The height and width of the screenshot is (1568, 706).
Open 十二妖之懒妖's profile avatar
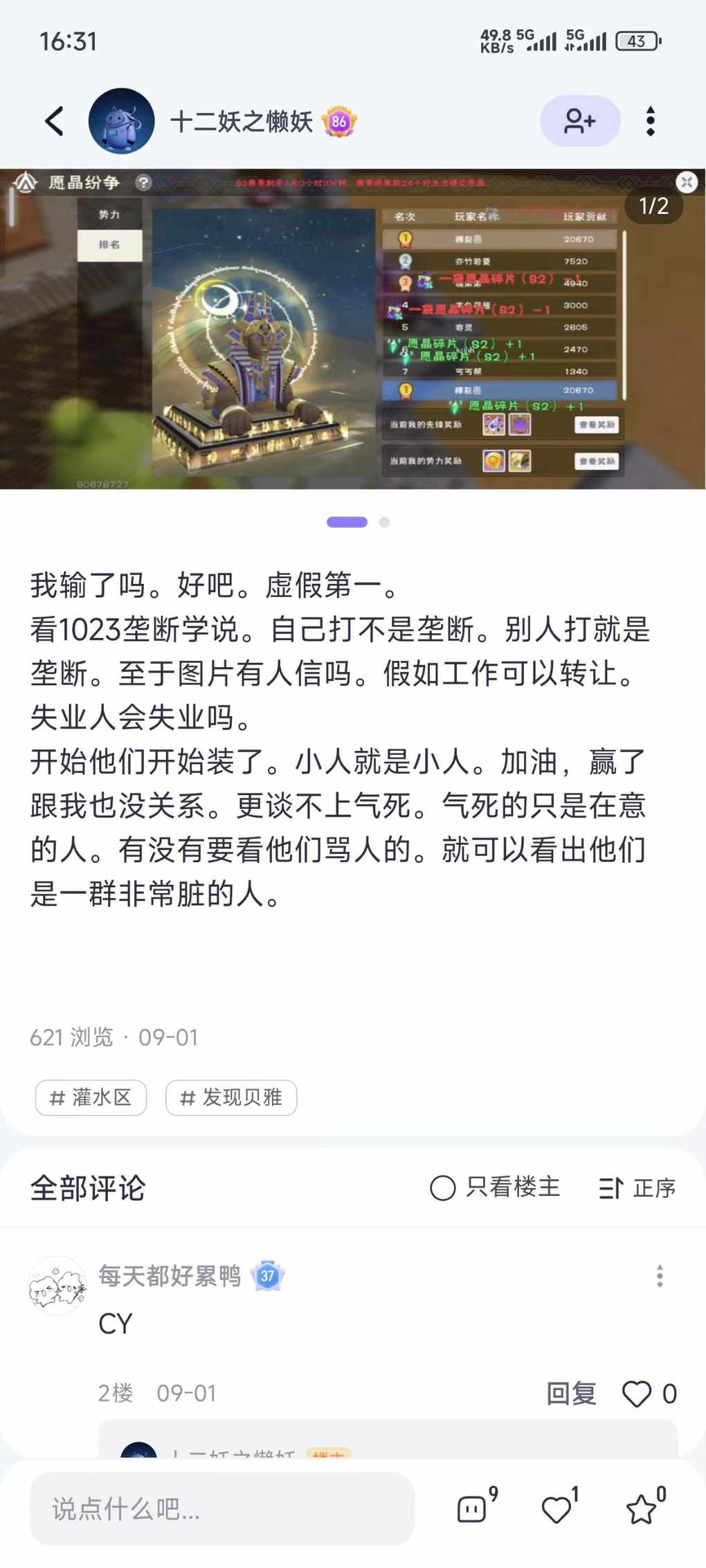[121, 121]
